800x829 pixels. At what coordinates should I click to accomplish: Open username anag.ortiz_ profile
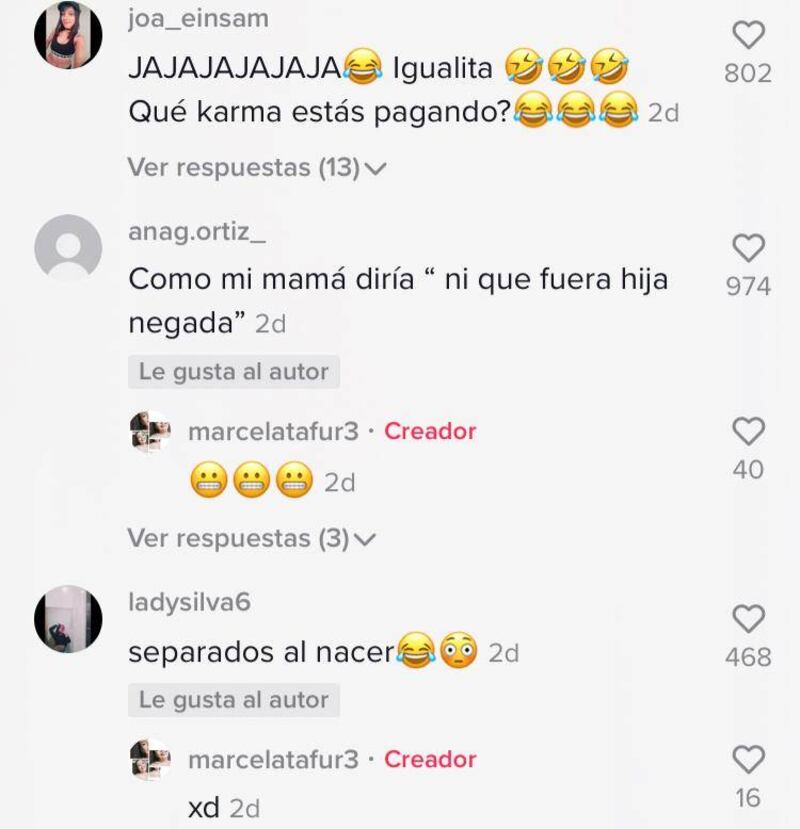[x=197, y=232]
